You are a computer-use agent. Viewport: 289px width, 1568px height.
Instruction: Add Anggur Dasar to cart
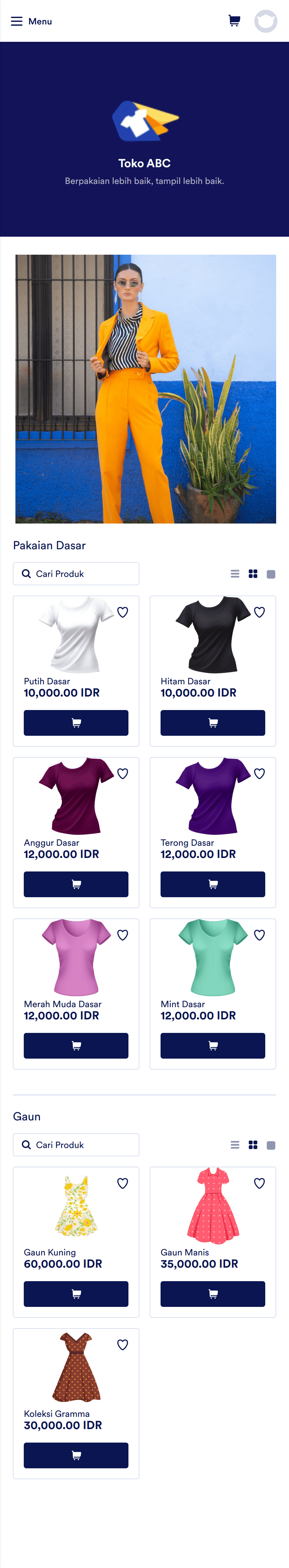pos(76,884)
